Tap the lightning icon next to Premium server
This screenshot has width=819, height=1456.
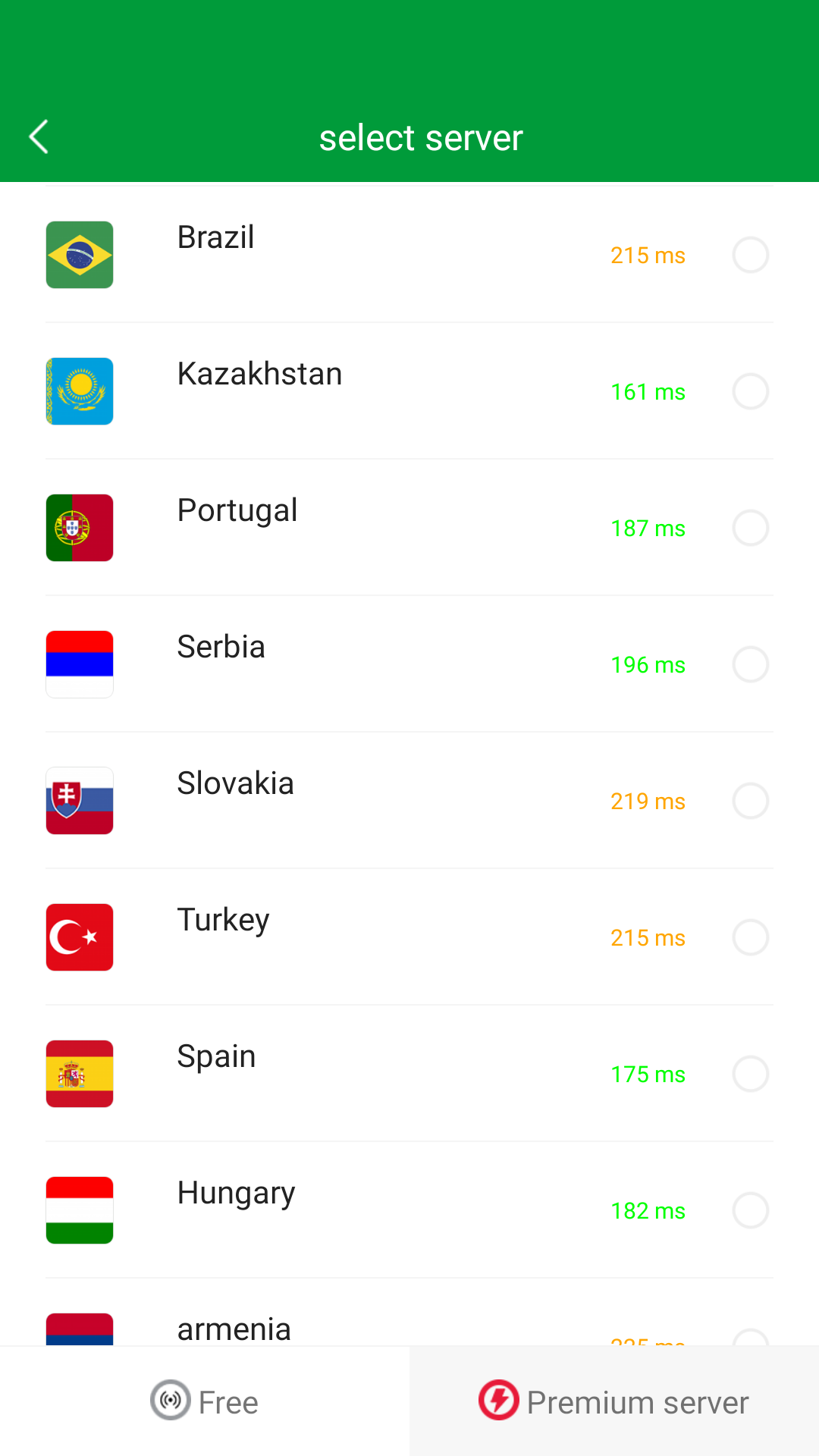(x=498, y=1401)
